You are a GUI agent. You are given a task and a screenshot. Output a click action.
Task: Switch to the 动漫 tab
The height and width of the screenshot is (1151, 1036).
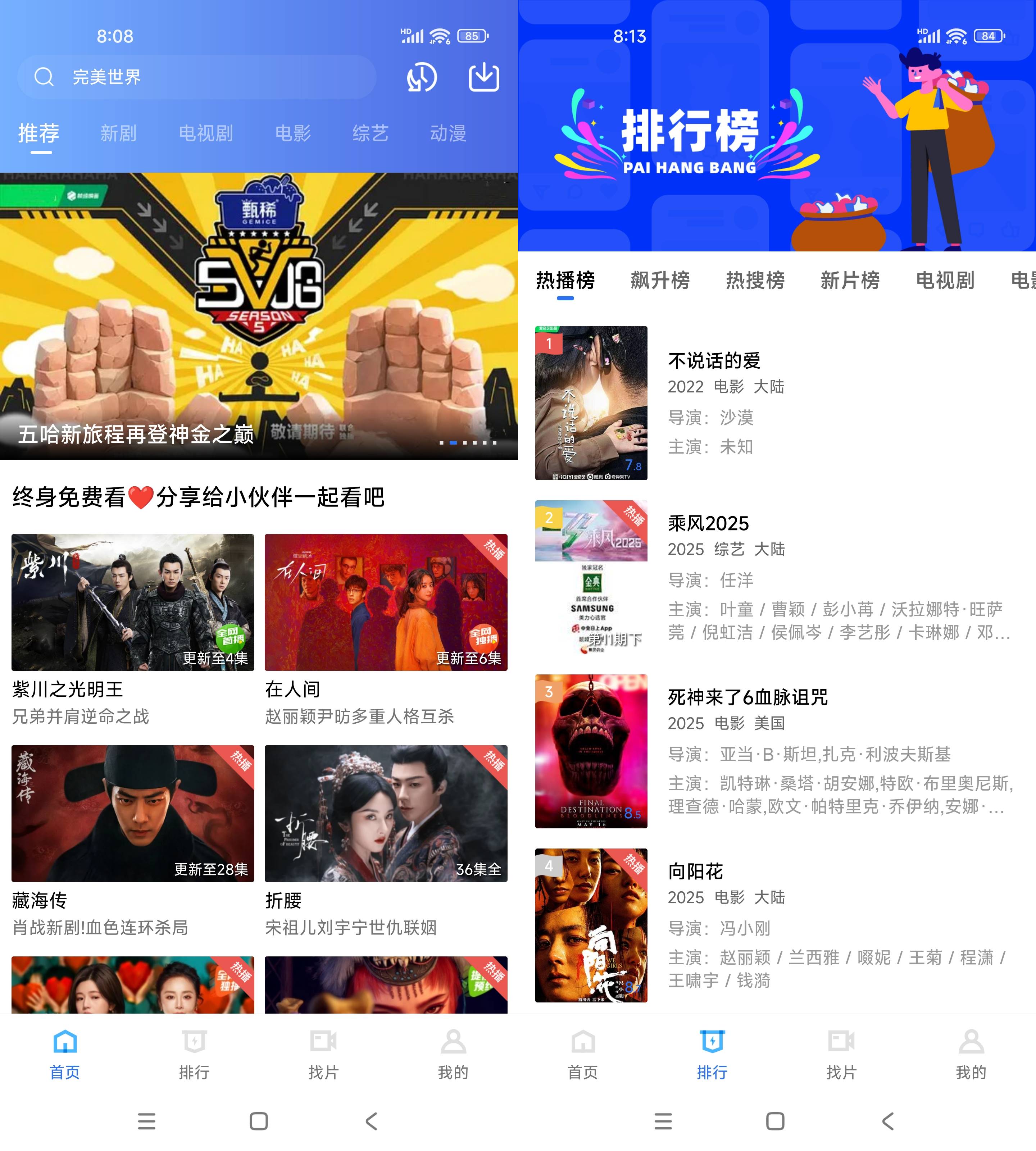pos(448,134)
